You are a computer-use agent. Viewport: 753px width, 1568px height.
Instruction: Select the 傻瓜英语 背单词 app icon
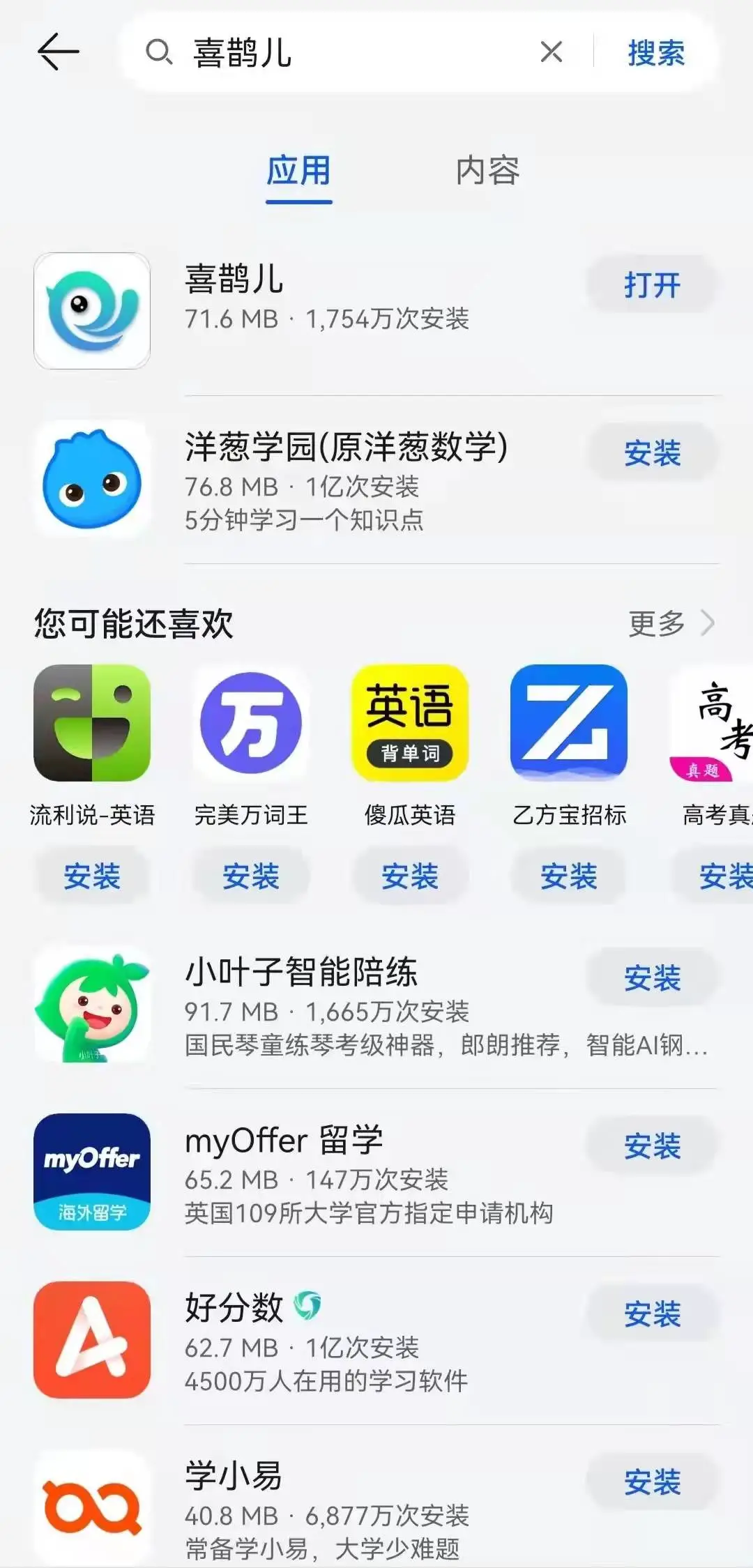[x=409, y=724]
